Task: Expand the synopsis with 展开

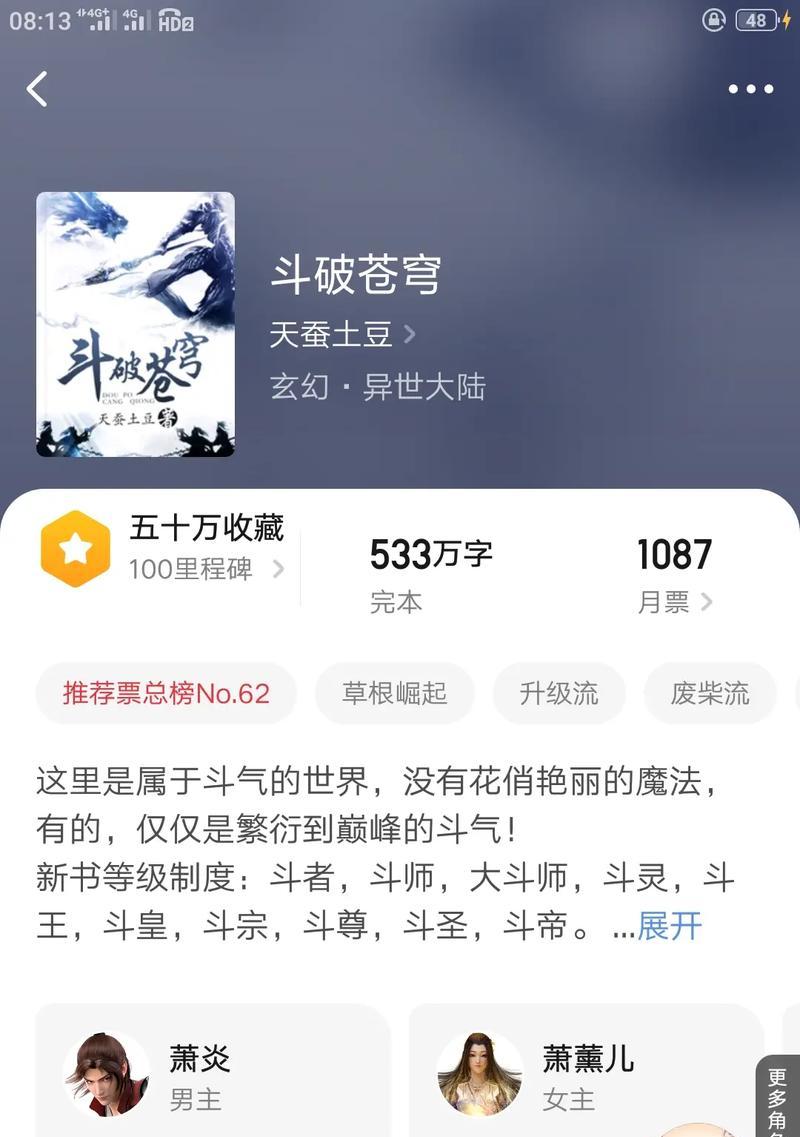Action: tap(669, 926)
